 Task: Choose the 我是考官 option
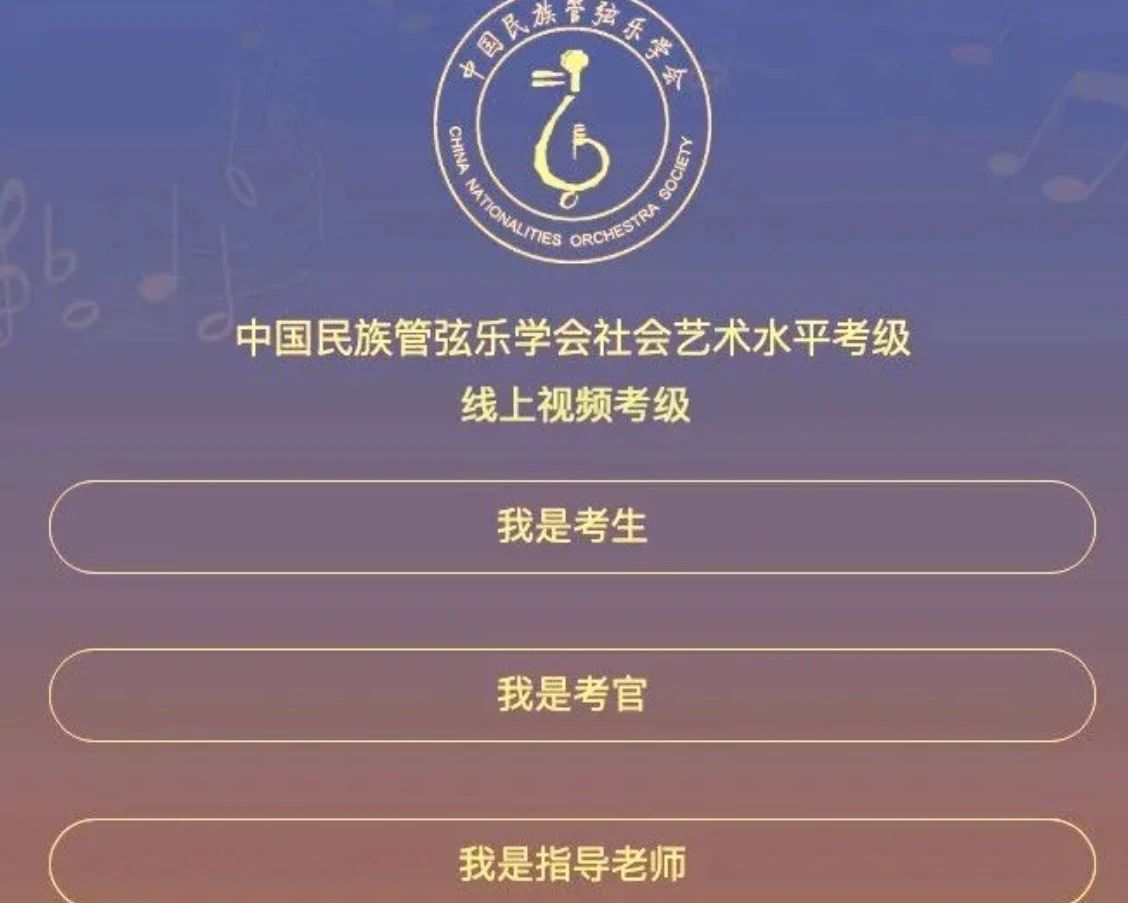[572, 695]
